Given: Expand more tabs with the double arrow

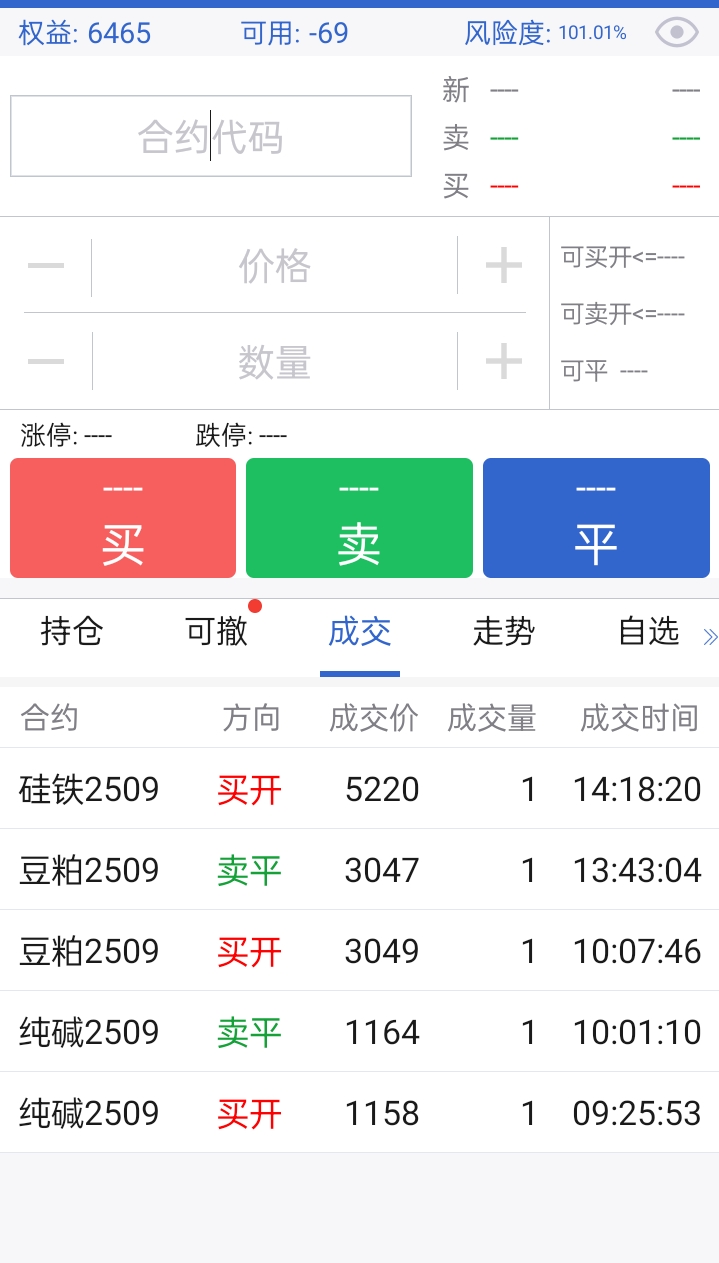Looking at the screenshot, I should (x=710, y=637).
